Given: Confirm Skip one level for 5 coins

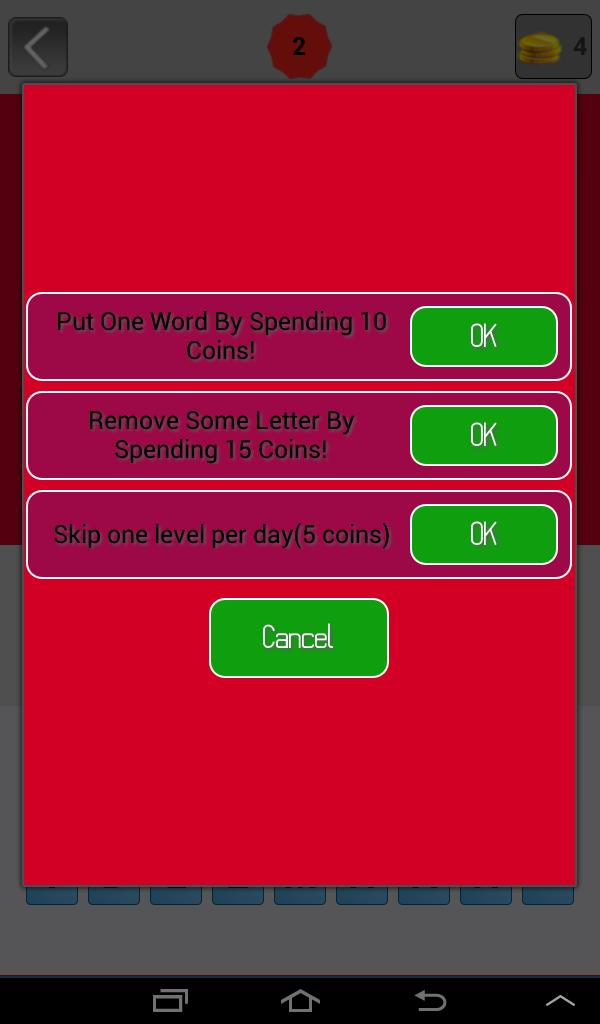Looking at the screenshot, I should (483, 534).
